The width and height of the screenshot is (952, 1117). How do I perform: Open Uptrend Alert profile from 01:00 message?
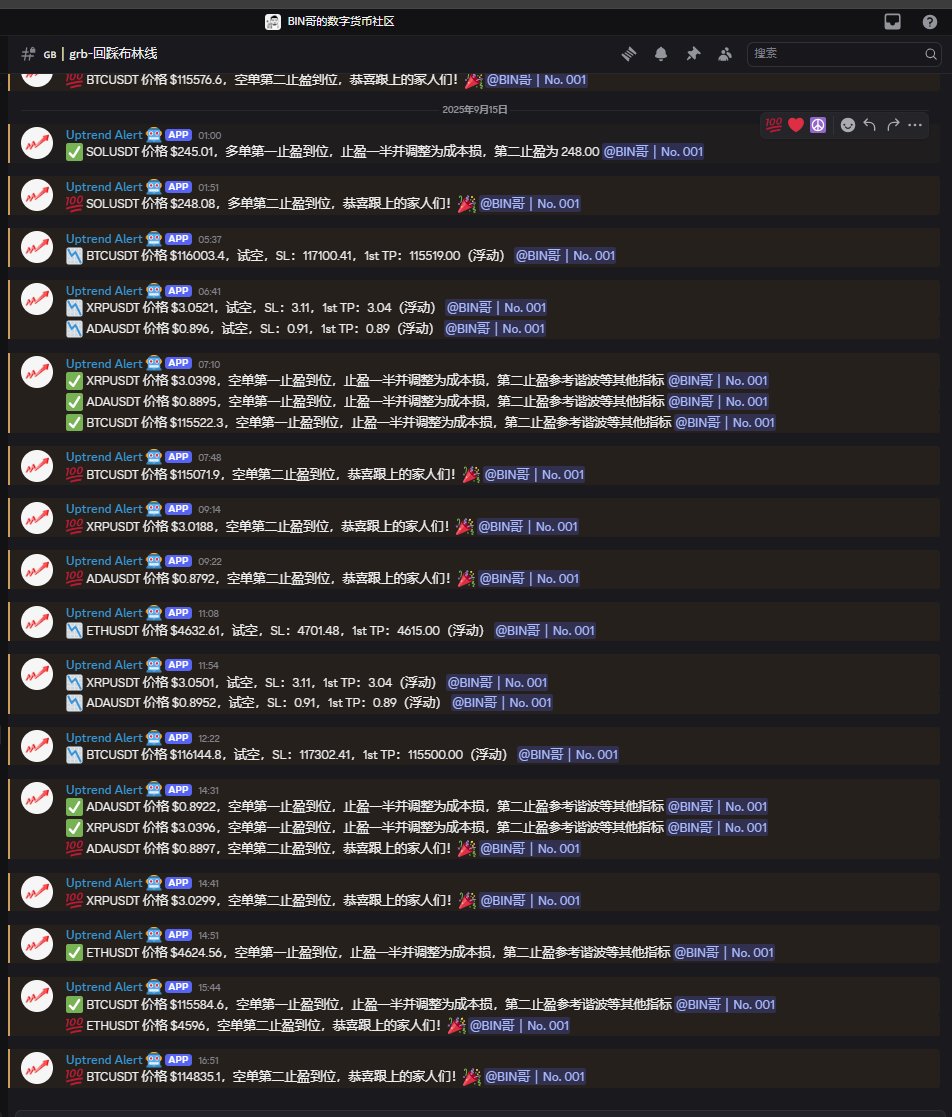pyautogui.click(x=104, y=134)
